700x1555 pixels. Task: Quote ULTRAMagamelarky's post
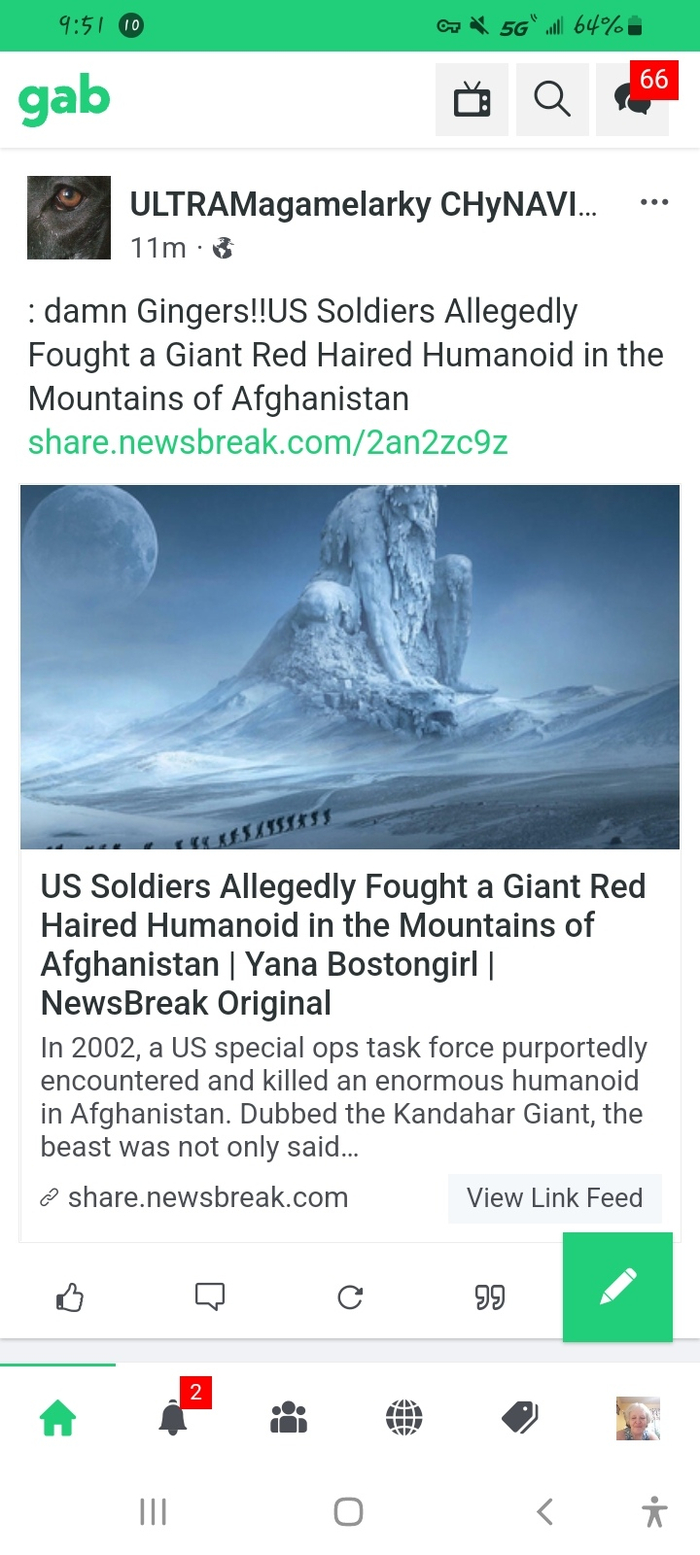[x=490, y=1298]
